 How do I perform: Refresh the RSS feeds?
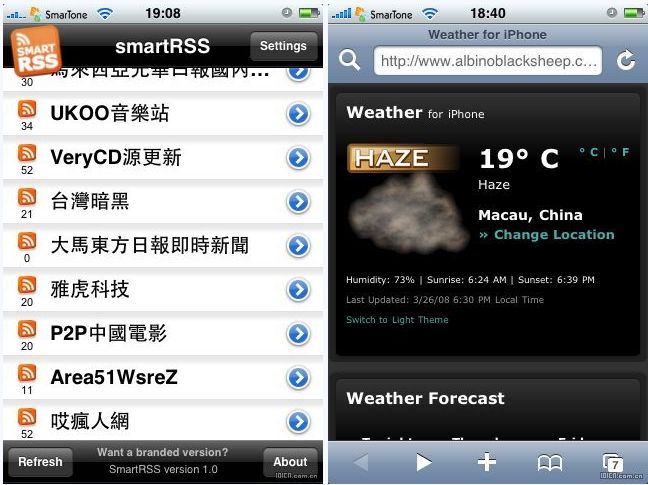tap(40, 462)
